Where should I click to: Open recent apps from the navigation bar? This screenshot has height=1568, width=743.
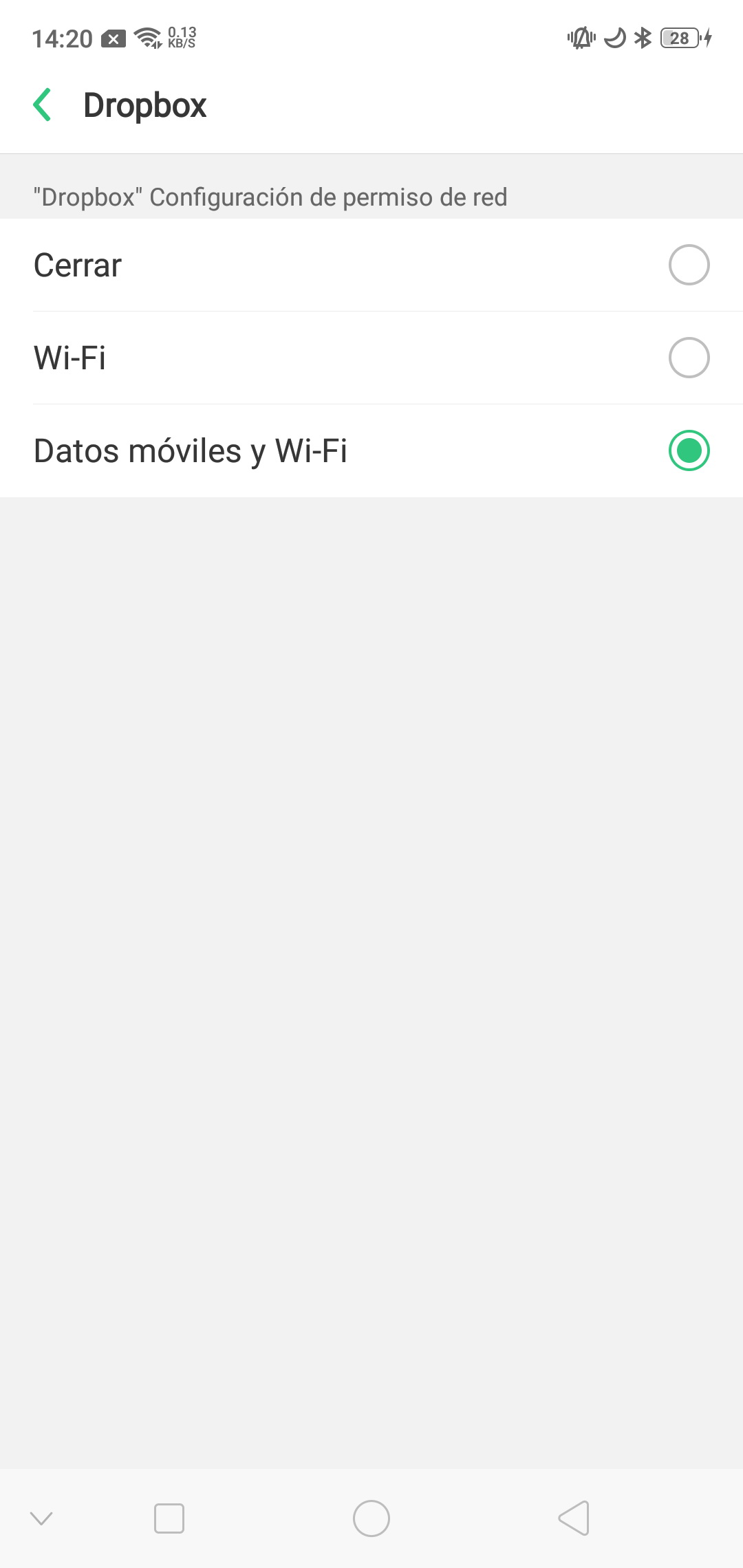pos(169,1518)
